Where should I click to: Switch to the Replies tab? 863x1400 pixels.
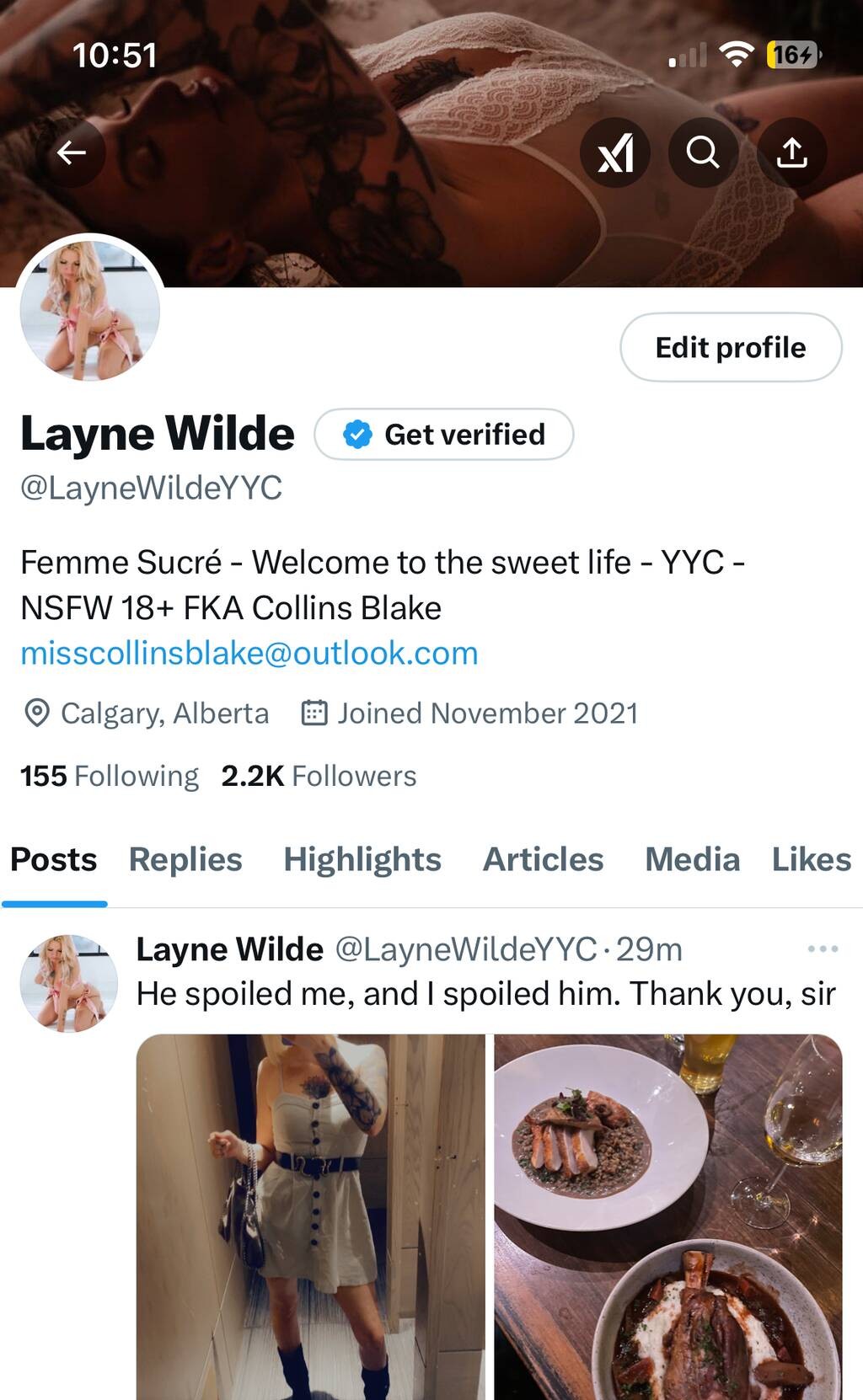185,859
